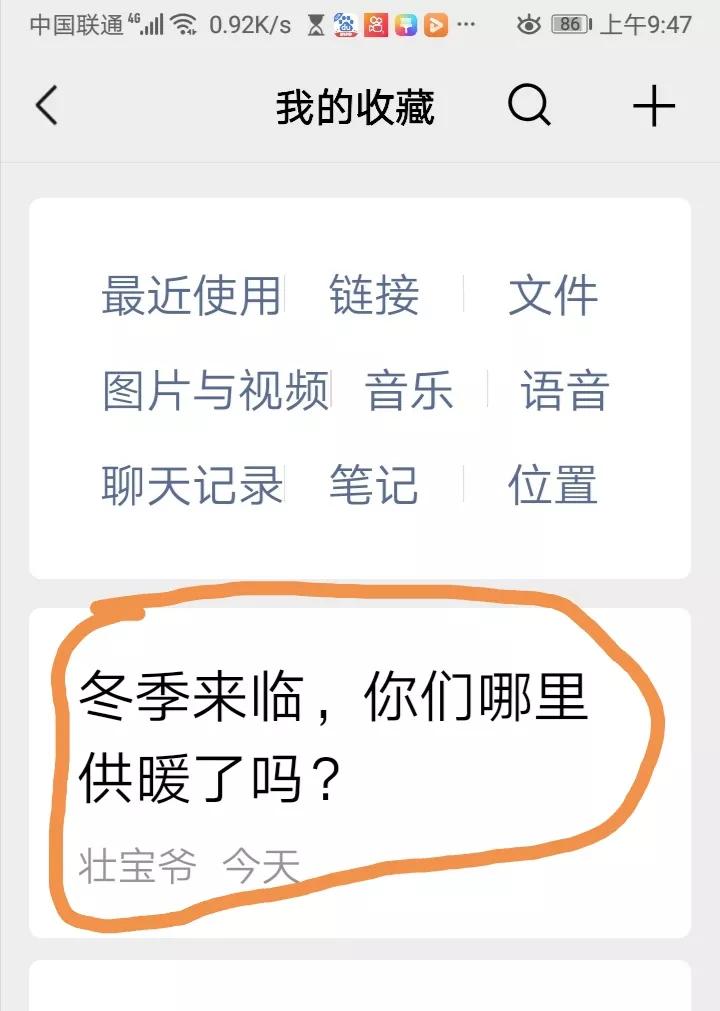Screen dimensions: 720x1011
Task: Tap the battery indicator showing 86
Action: point(570,22)
